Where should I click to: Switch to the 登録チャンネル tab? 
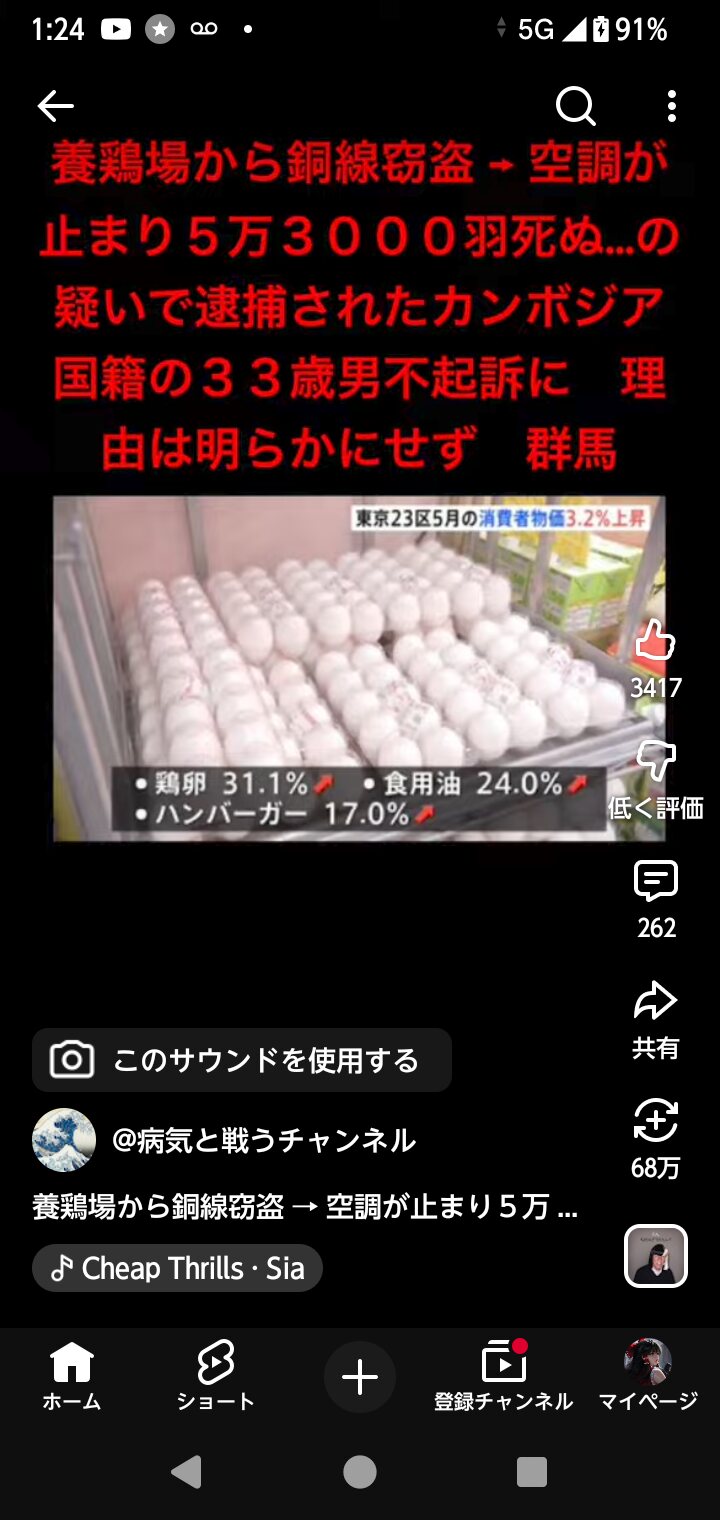(503, 1377)
